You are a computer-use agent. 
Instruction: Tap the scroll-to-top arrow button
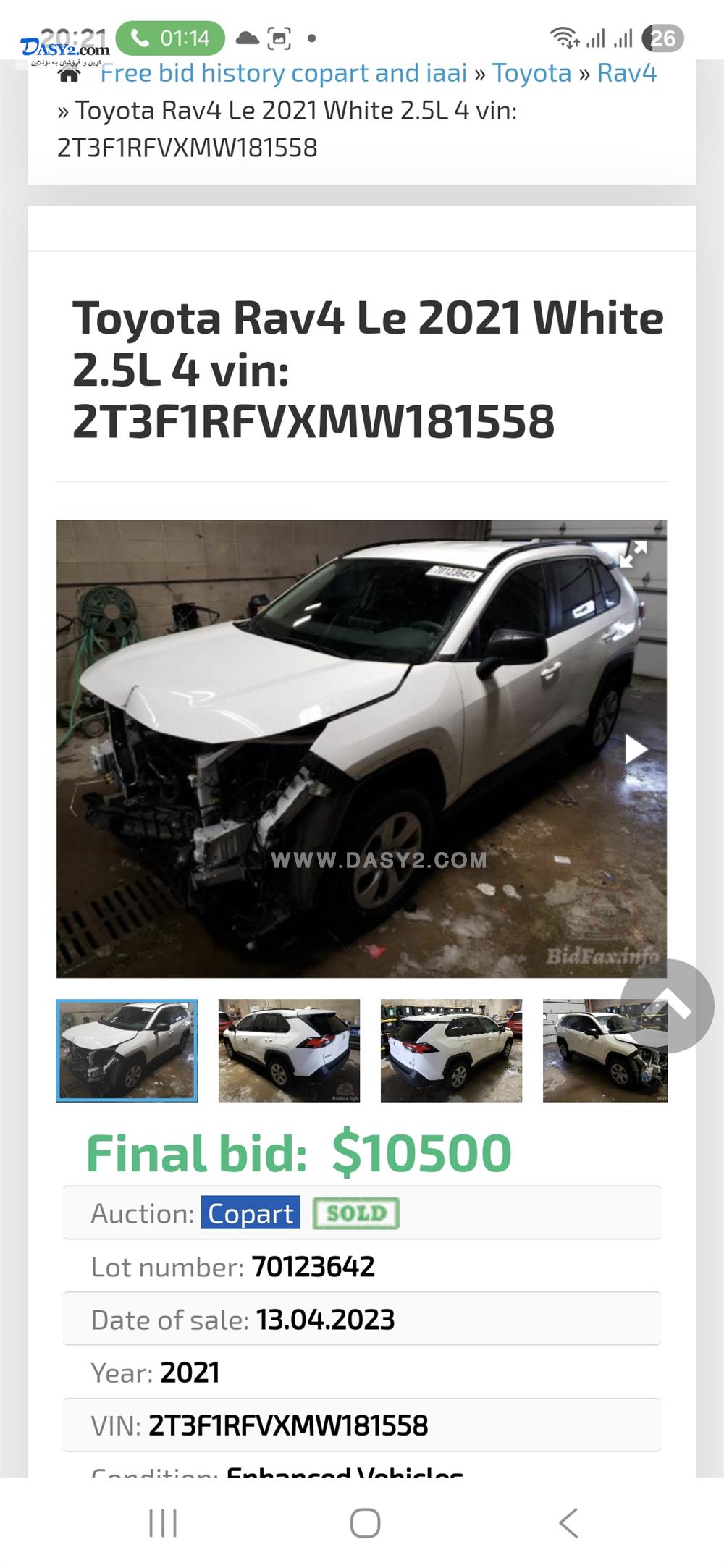click(668, 1006)
